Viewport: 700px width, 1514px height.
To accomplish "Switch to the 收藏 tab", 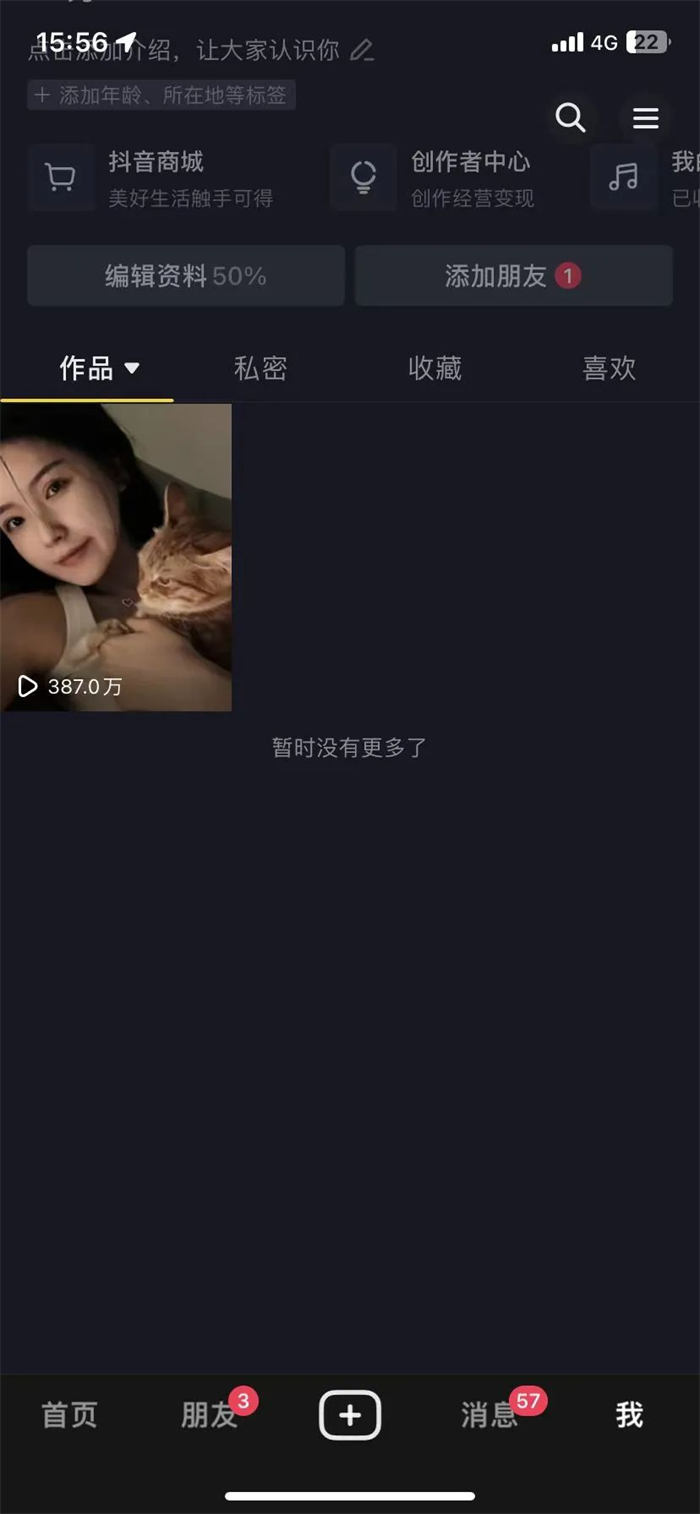I will (x=435, y=368).
